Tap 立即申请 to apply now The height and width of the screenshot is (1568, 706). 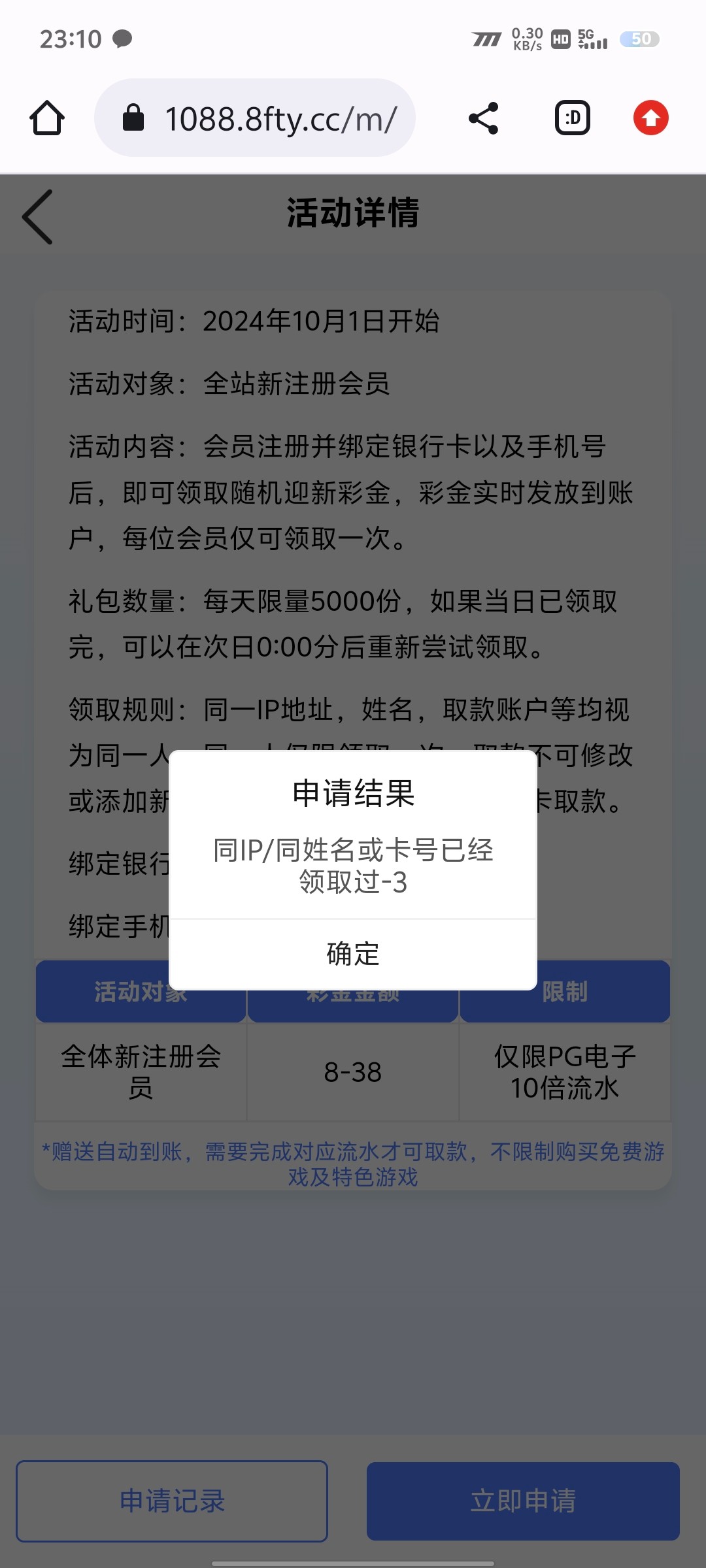point(523,1501)
